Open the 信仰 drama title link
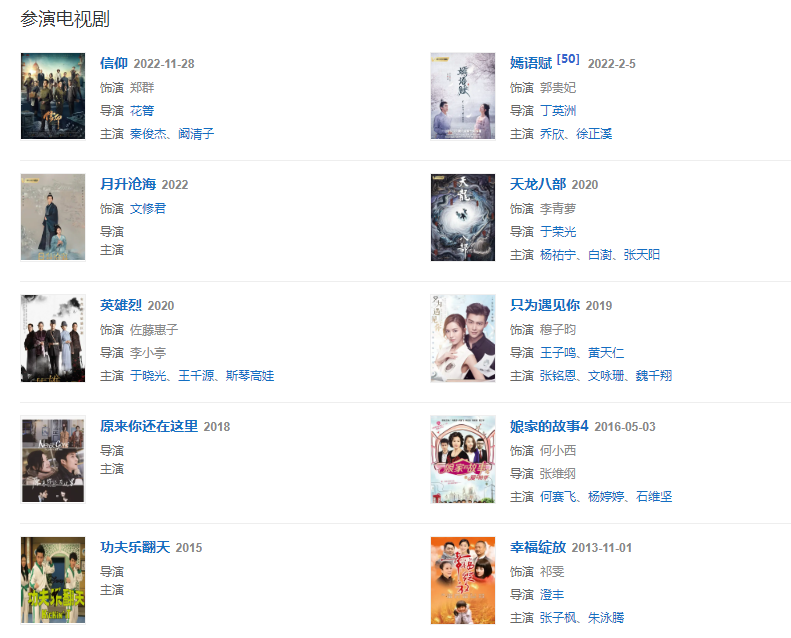 tap(114, 63)
